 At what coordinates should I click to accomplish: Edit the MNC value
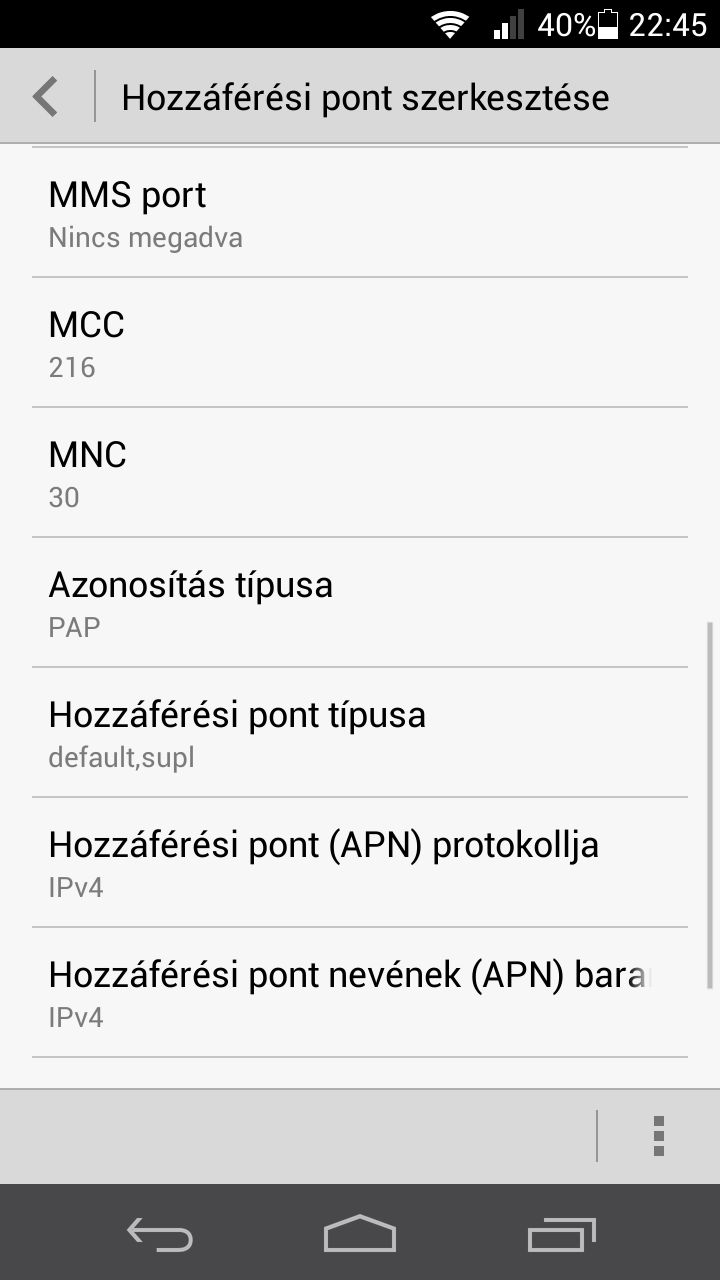[360, 473]
